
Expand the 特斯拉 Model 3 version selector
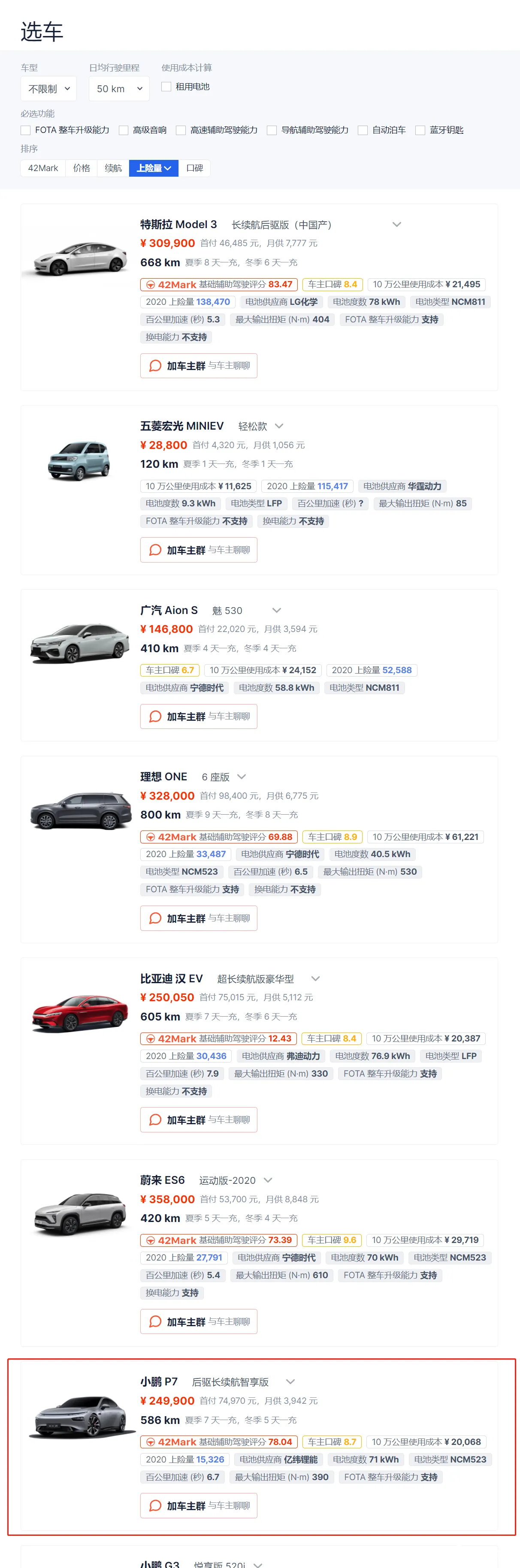tap(397, 225)
